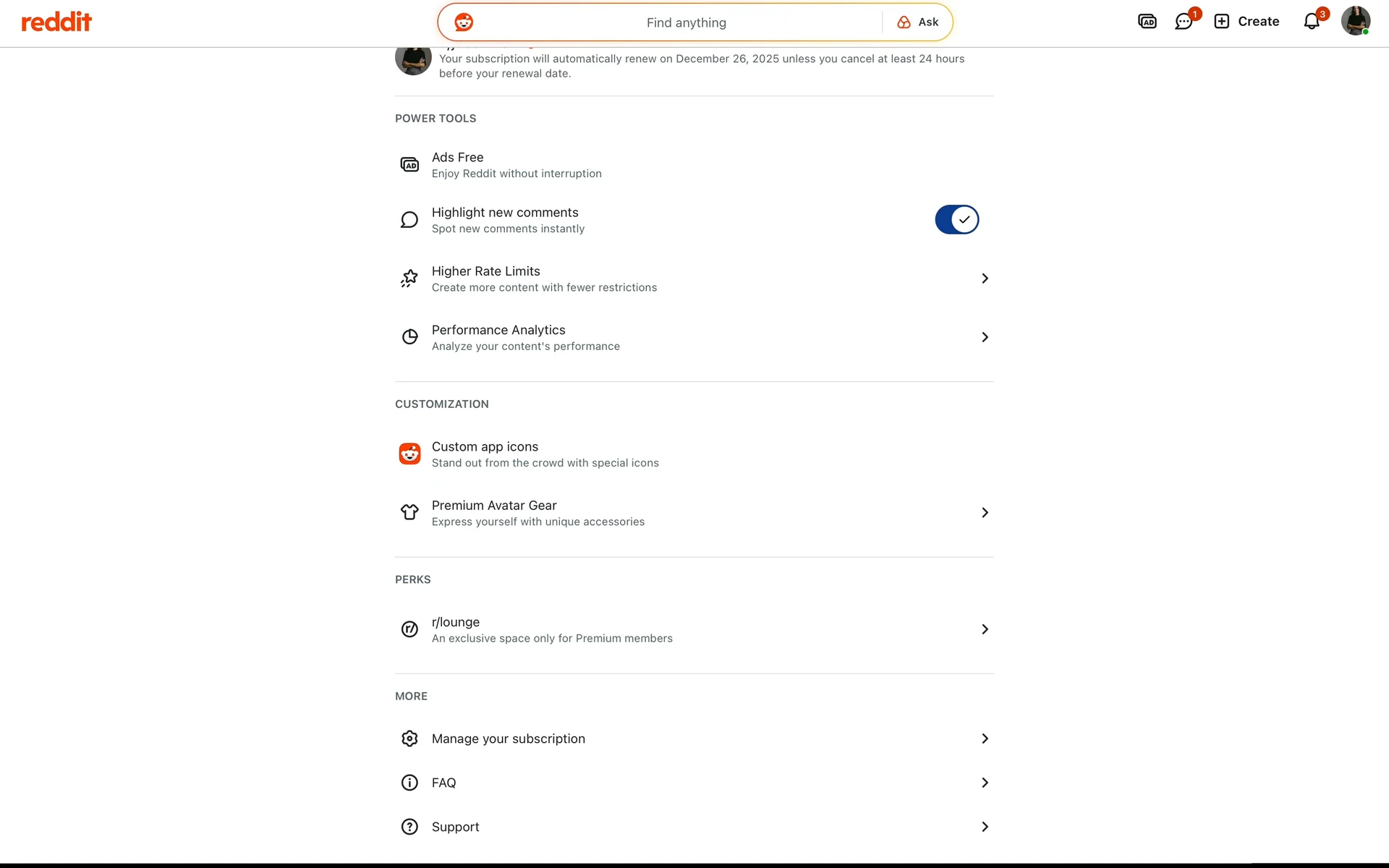
Task: Open the chat messages icon
Action: click(x=1184, y=22)
